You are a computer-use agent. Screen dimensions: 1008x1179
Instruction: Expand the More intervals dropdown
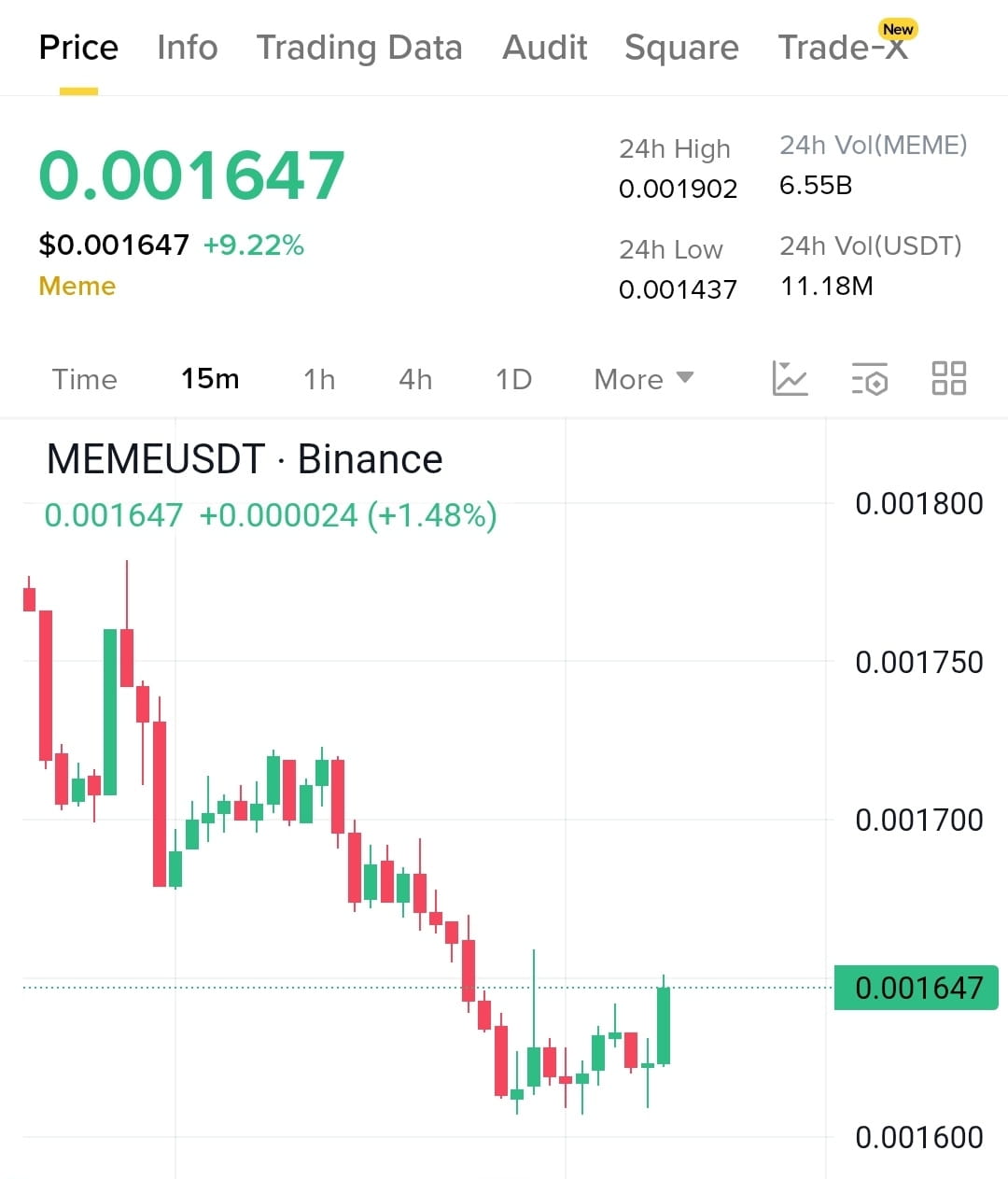tap(643, 379)
